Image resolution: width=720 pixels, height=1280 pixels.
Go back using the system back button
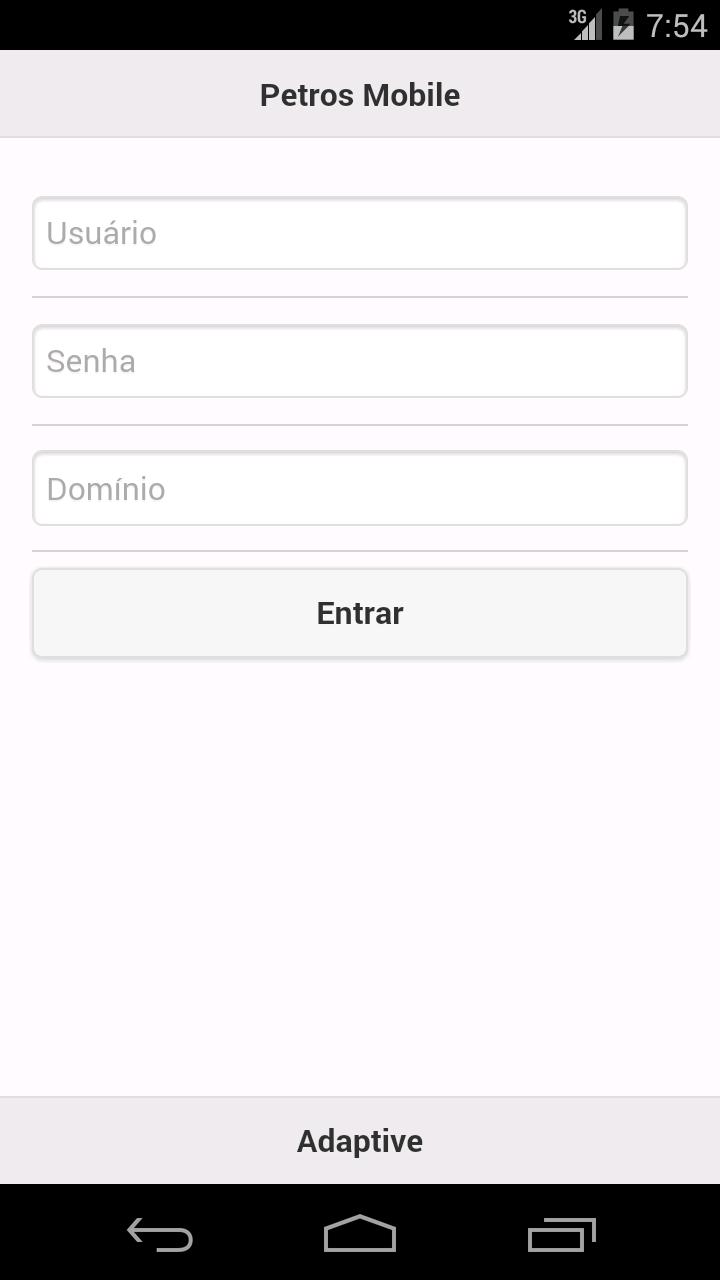coord(160,1236)
